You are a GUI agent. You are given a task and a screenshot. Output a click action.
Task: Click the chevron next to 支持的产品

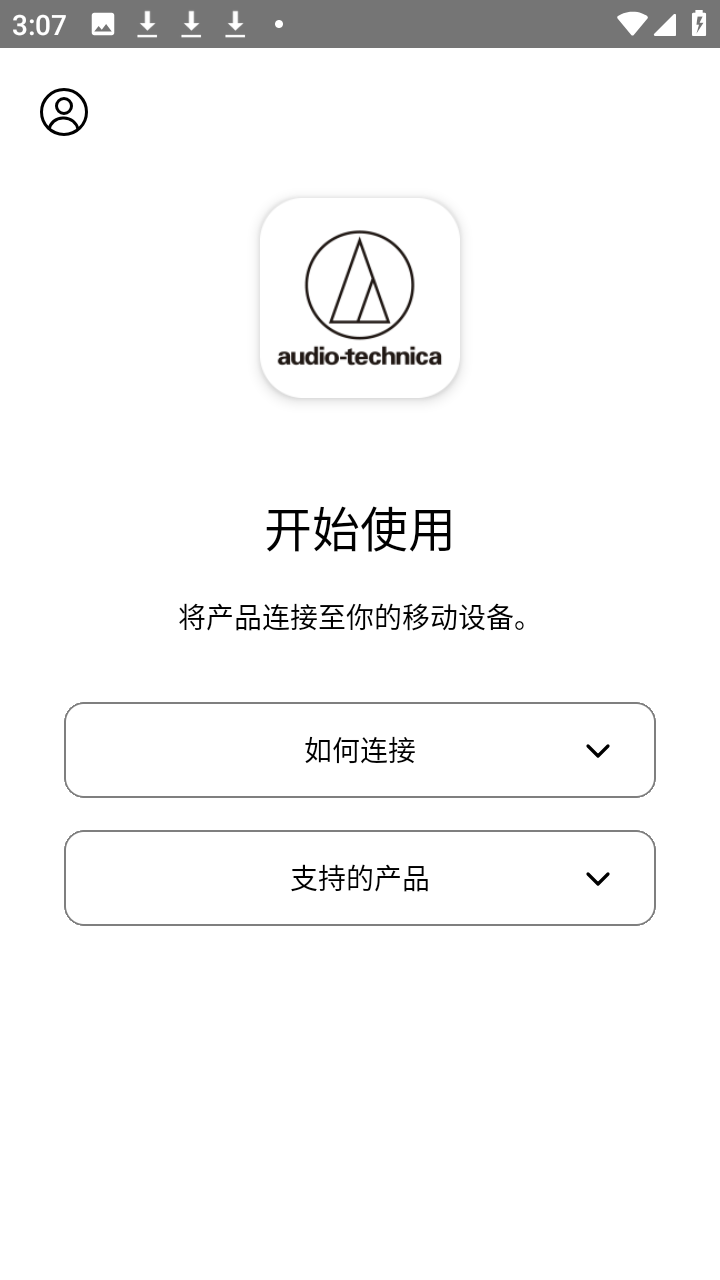click(x=598, y=878)
